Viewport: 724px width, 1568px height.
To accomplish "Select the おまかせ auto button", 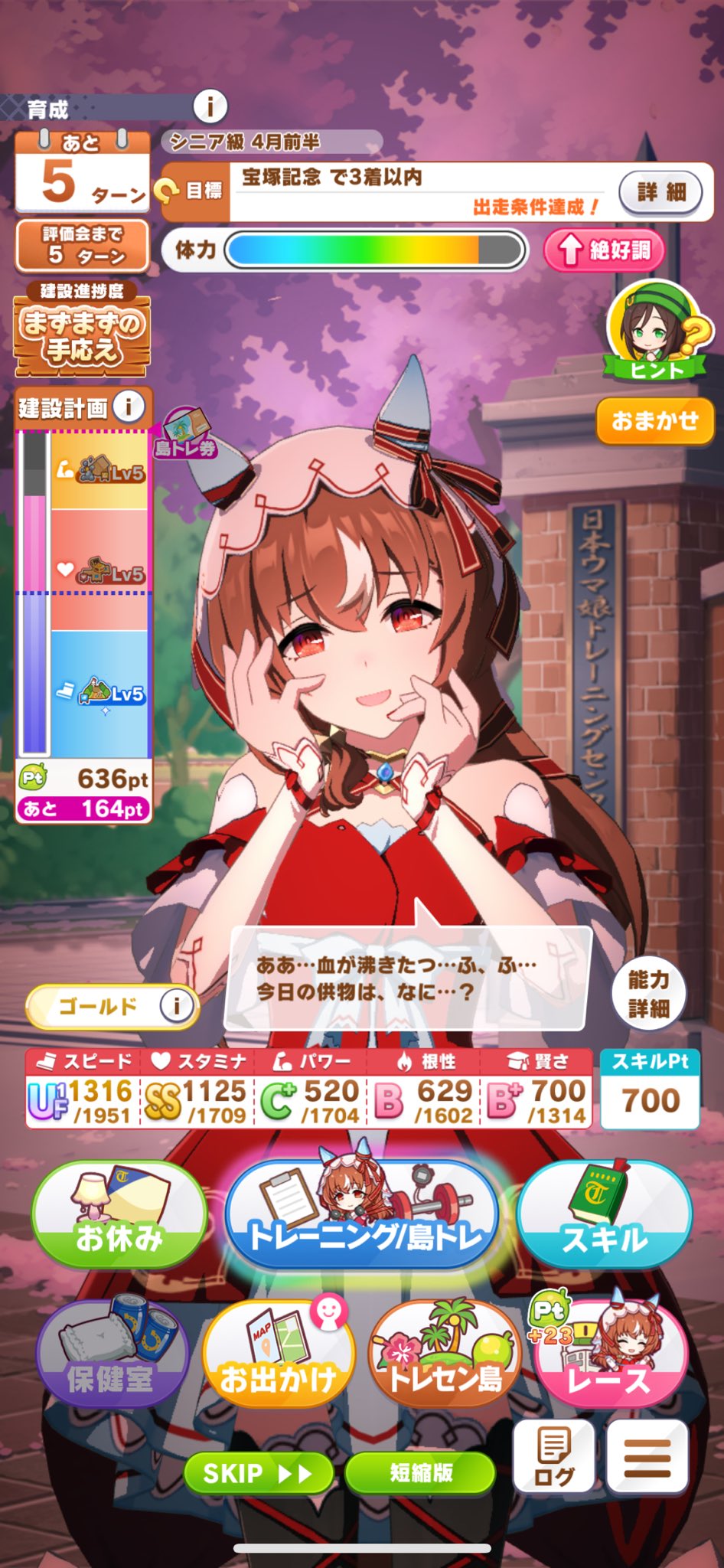I will (x=654, y=420).
